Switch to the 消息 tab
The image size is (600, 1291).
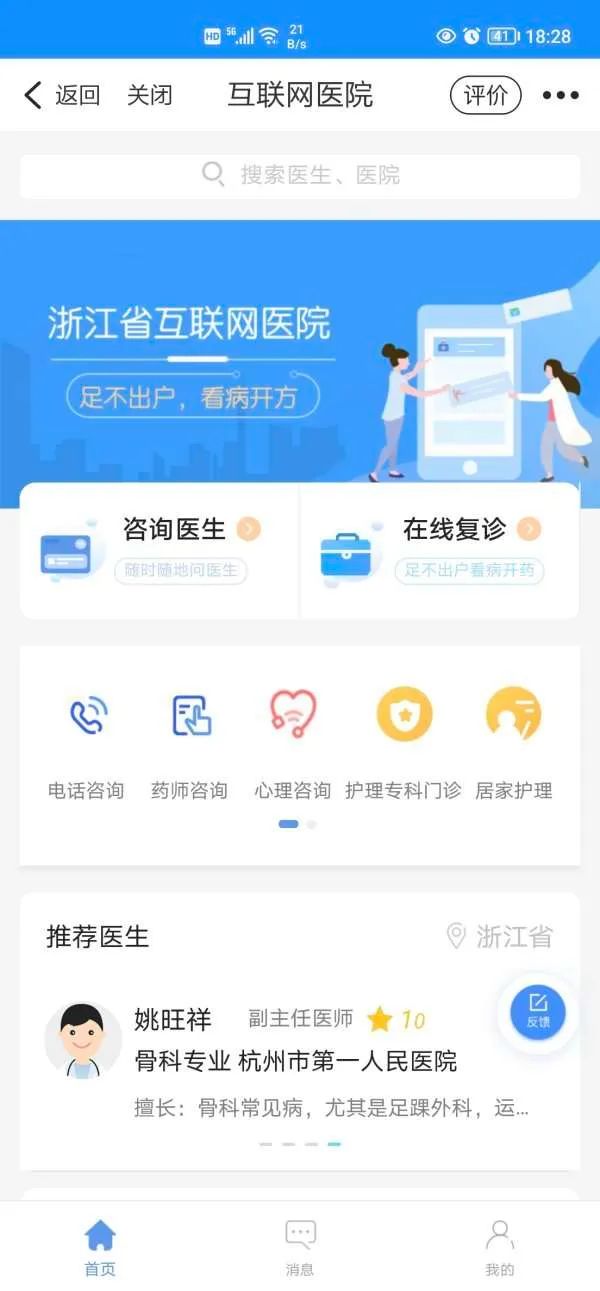point(300,1247)
